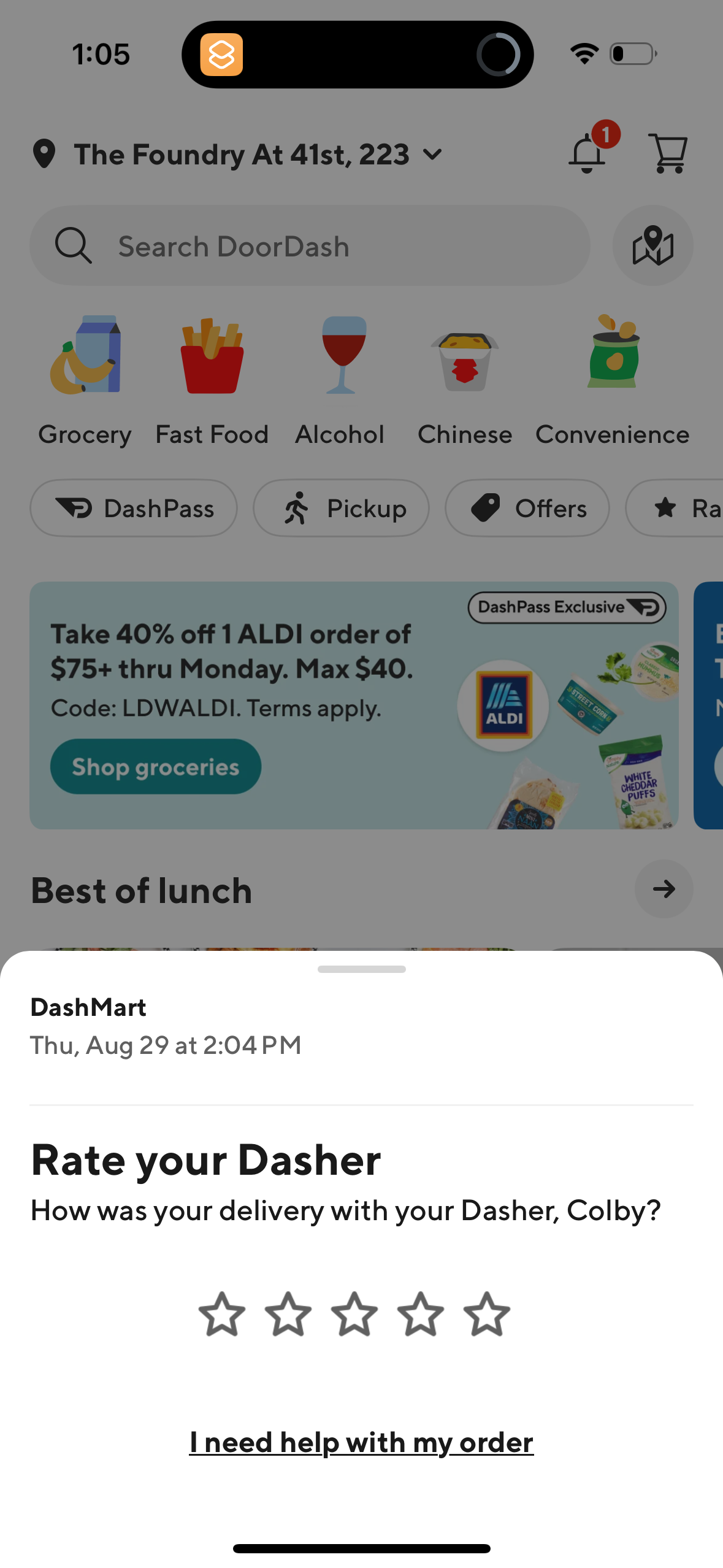Tap the Search DoorDash field
723x1568 pixels.
308,245
